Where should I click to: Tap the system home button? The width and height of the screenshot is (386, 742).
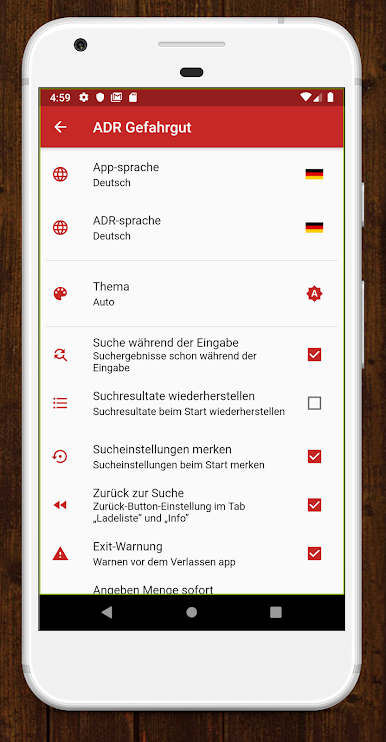click(x=192, y=612)
